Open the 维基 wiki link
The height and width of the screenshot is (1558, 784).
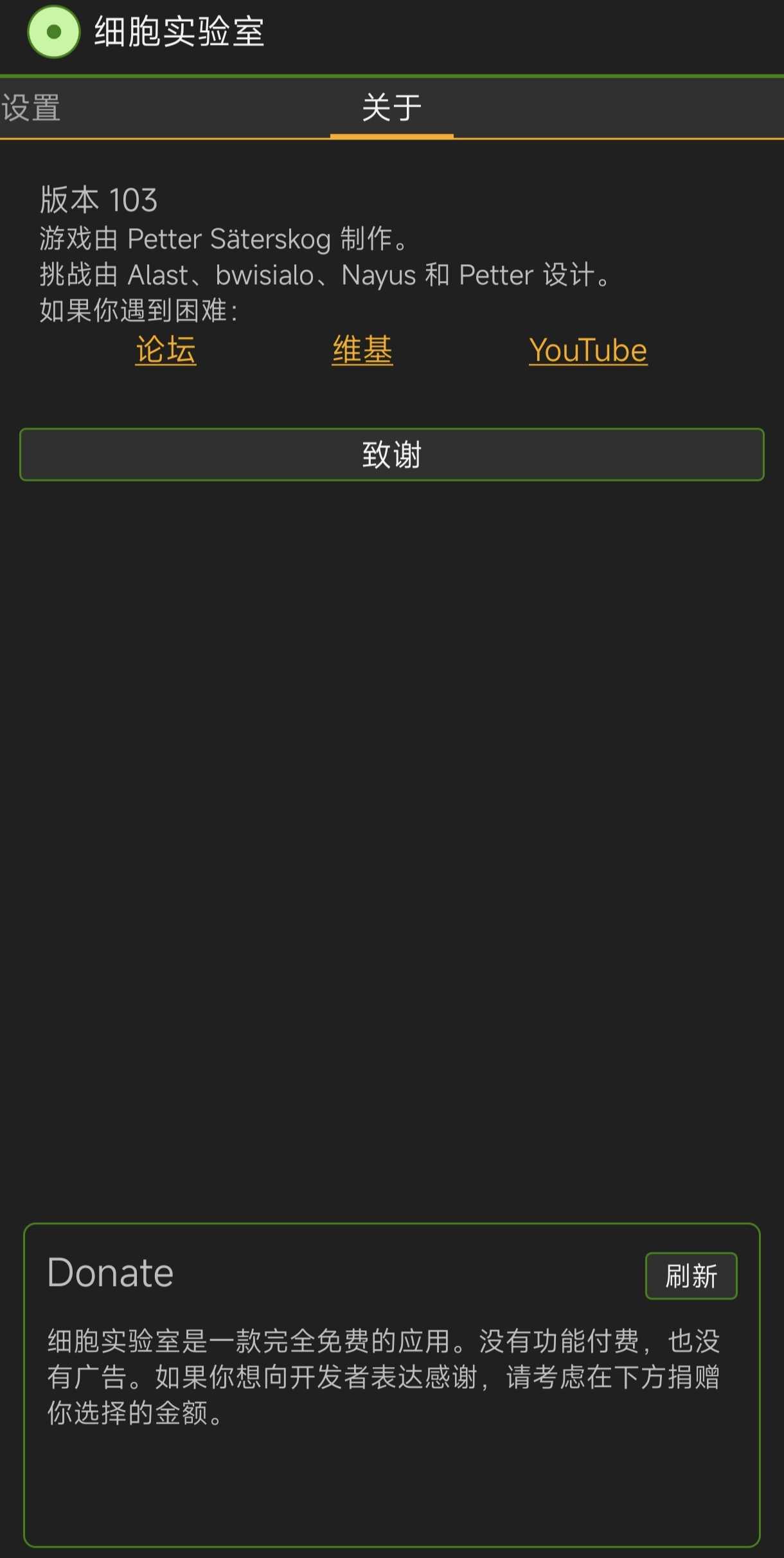coord(362,350)
